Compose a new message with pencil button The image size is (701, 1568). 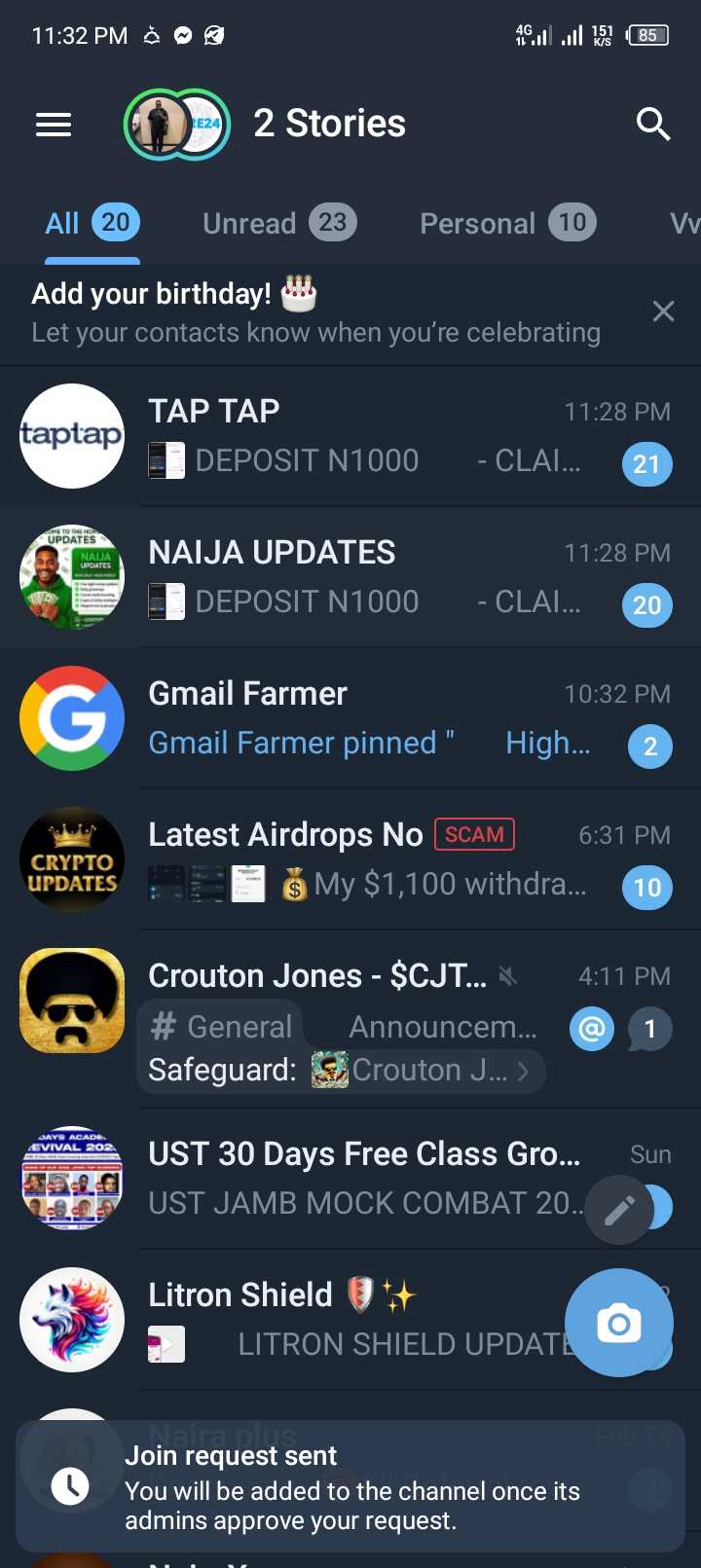[x=619, y=1210]
